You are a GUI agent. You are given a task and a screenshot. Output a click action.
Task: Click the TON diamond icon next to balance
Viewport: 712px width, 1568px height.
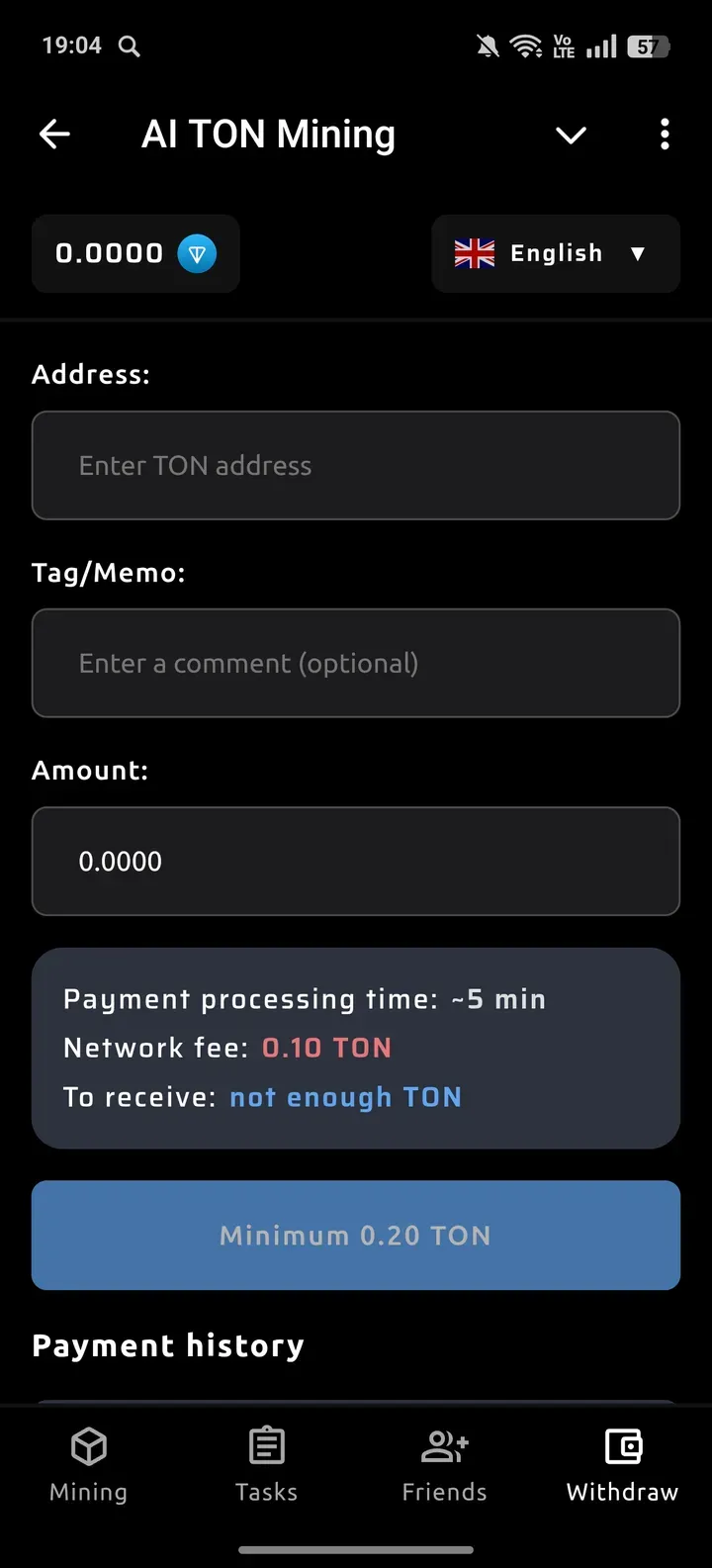[x=196, y=254]
